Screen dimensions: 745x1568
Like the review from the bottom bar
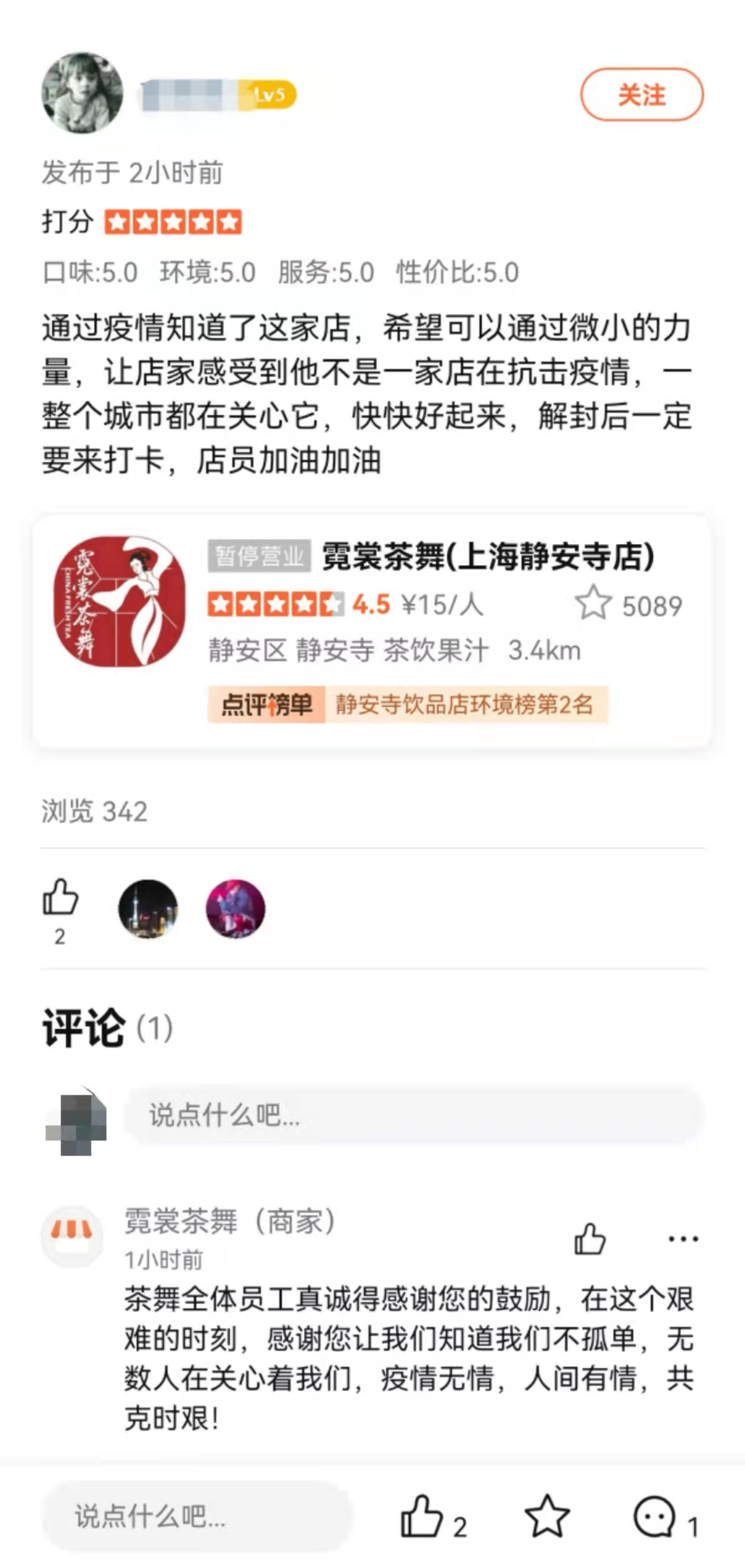pyautogui.click(x=422, y=1516)
